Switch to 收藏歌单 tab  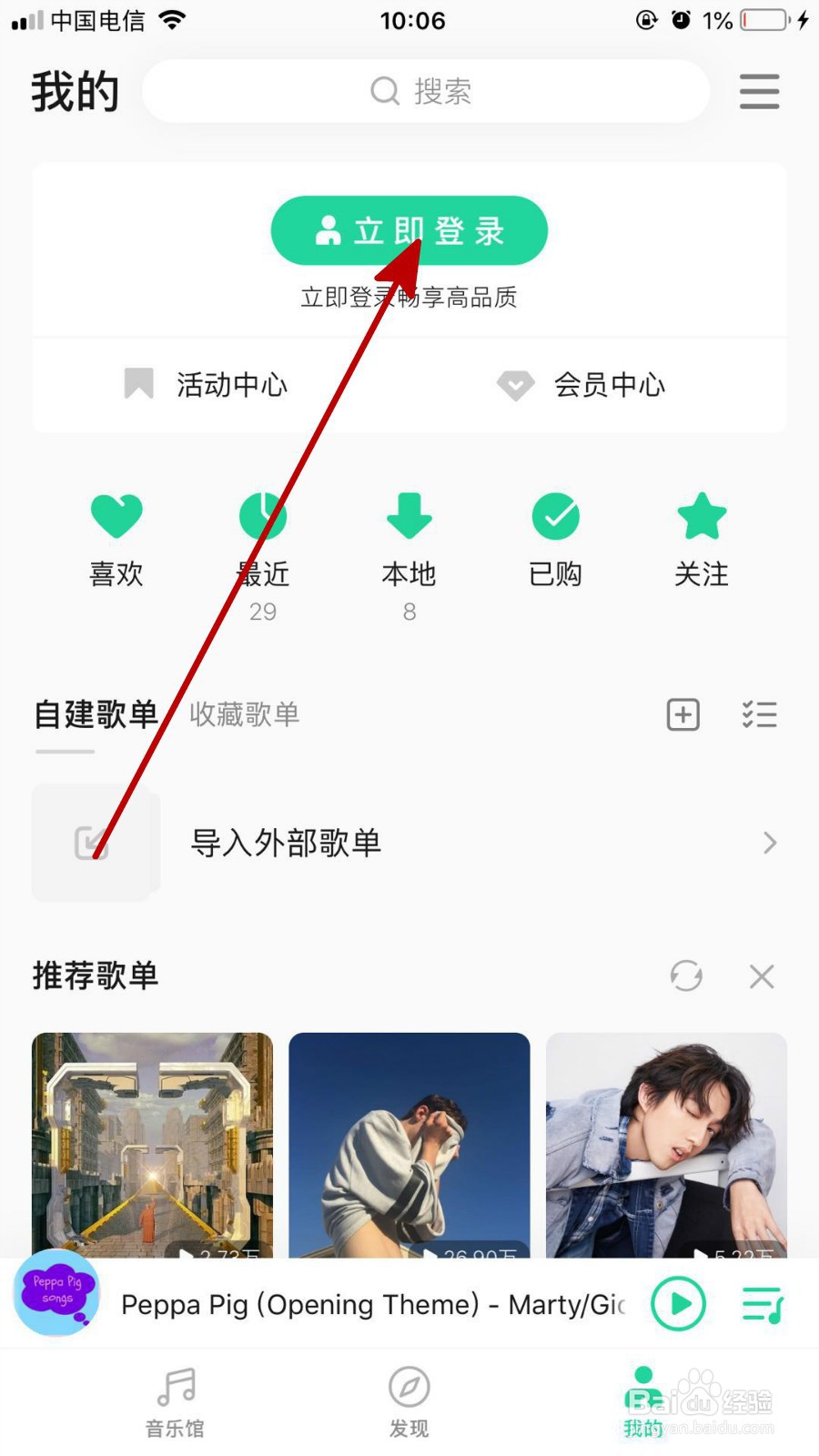pos(244,715)
